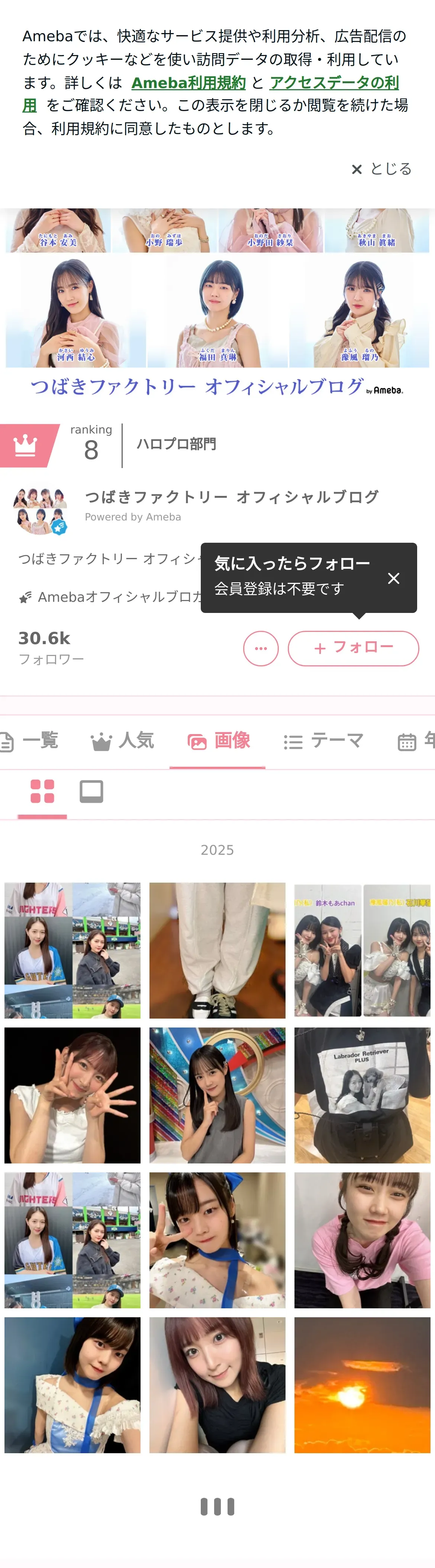The height and width of the screenshot is (1568, 435).
Task: Open the Labrador Retriever PLUS t-shirt photo
Action: point(362,1095)
